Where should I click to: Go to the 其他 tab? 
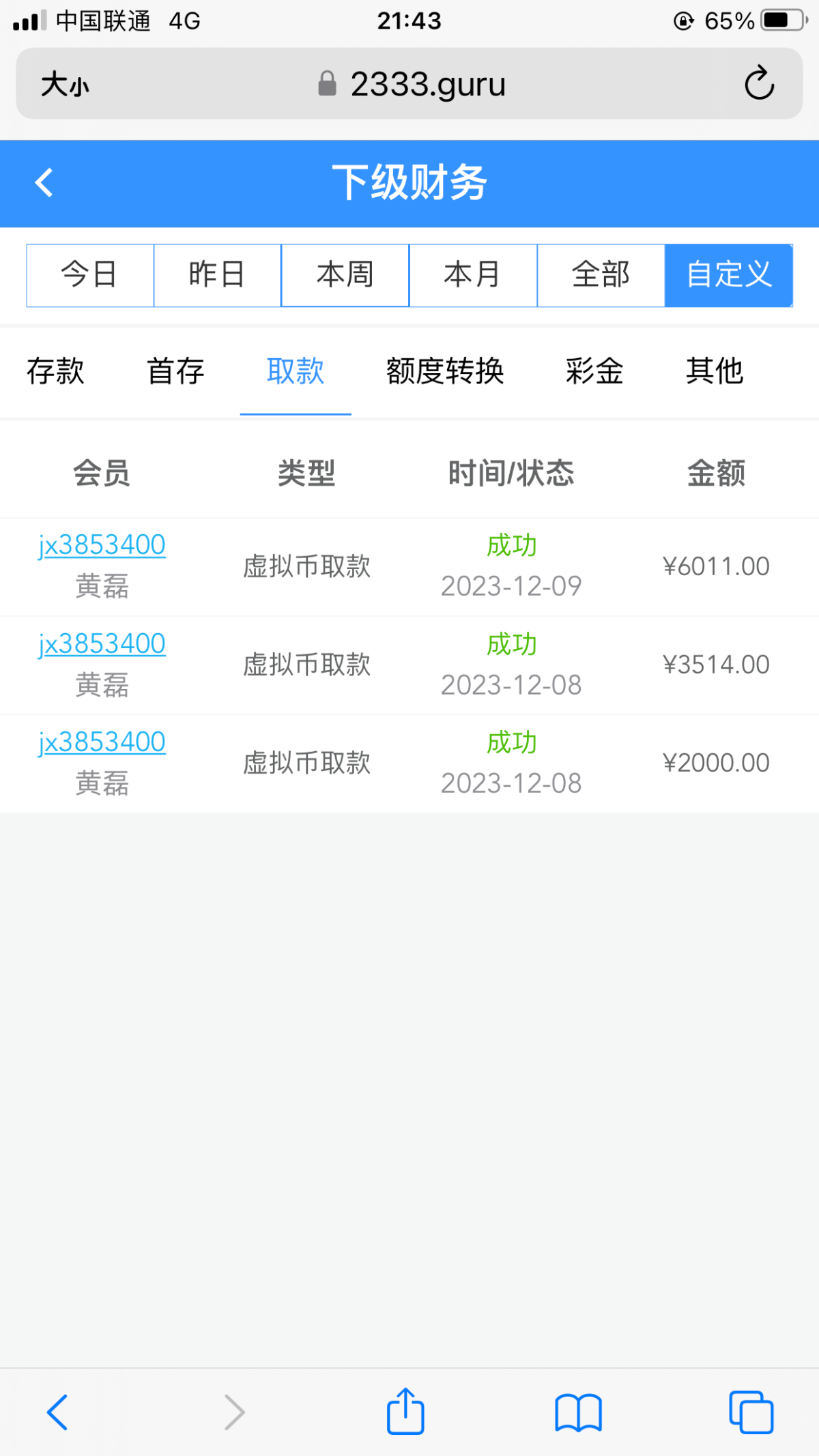714,371
